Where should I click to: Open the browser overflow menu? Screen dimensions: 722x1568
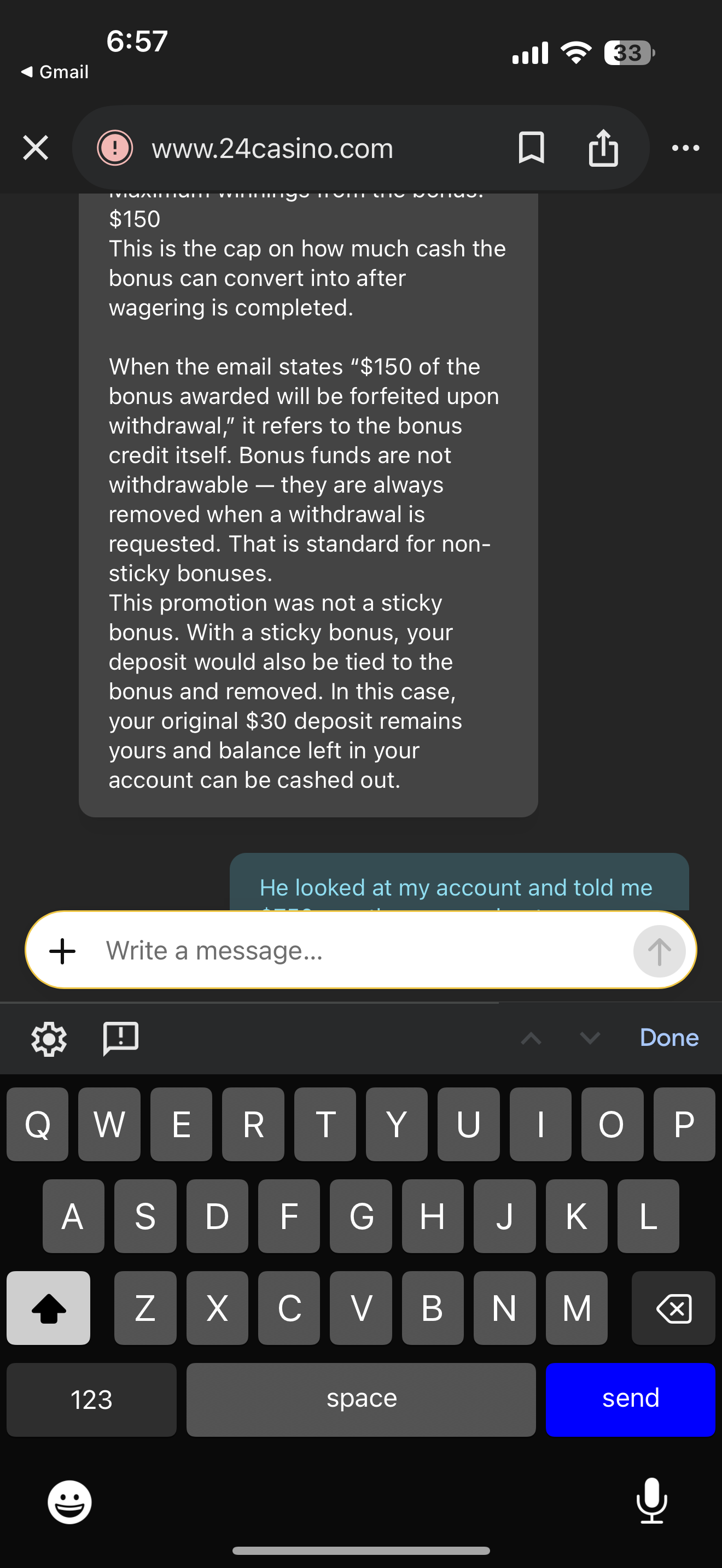[x=685, y=148]
